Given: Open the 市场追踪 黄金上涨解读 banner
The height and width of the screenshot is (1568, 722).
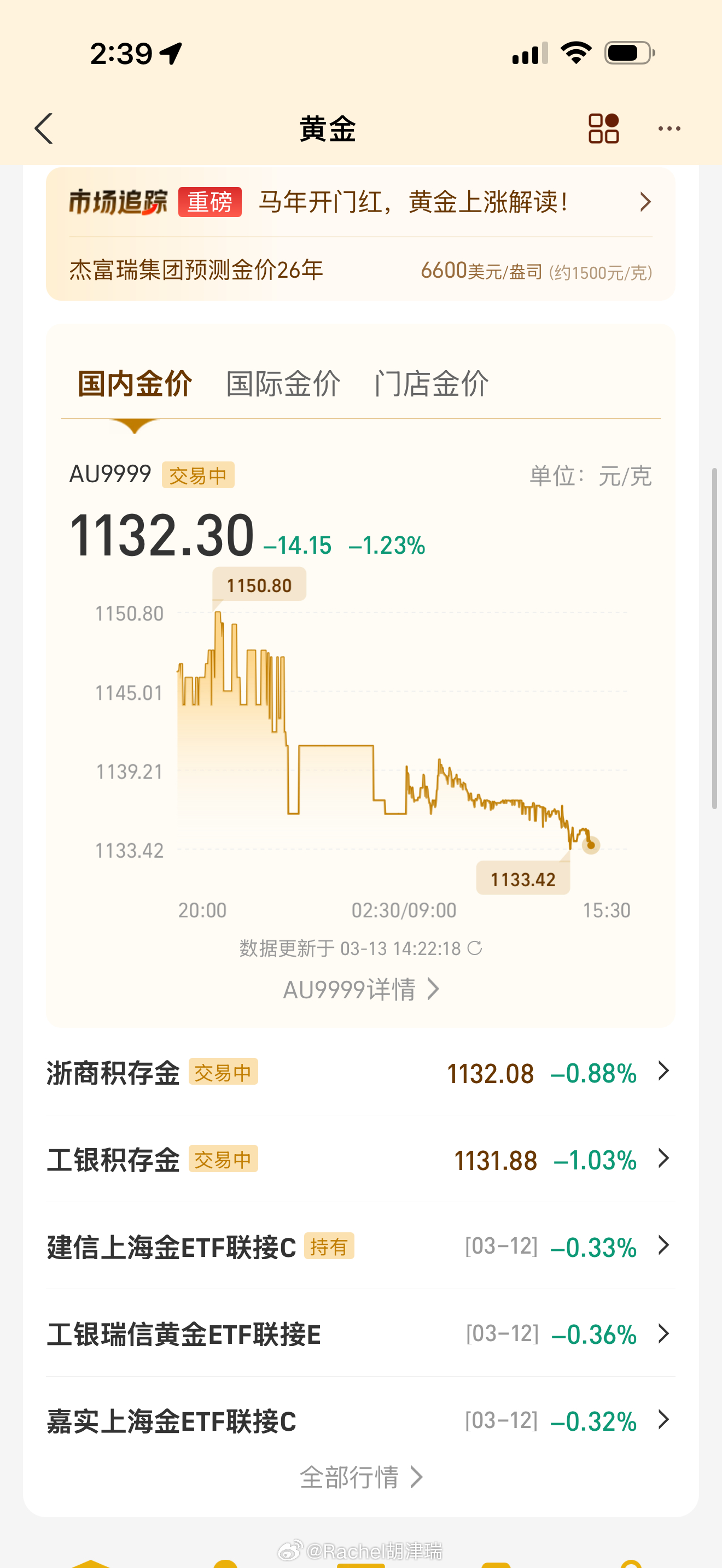Looking at the screenshot, I should click(360, 202).
